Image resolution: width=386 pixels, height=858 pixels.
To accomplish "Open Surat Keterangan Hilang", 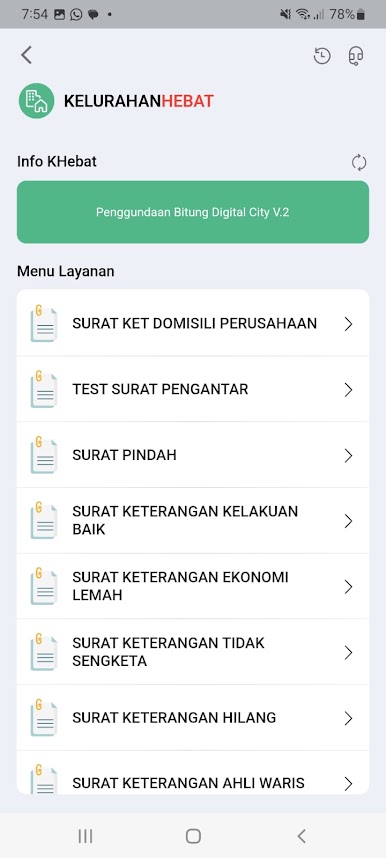I will click(193, 717).
